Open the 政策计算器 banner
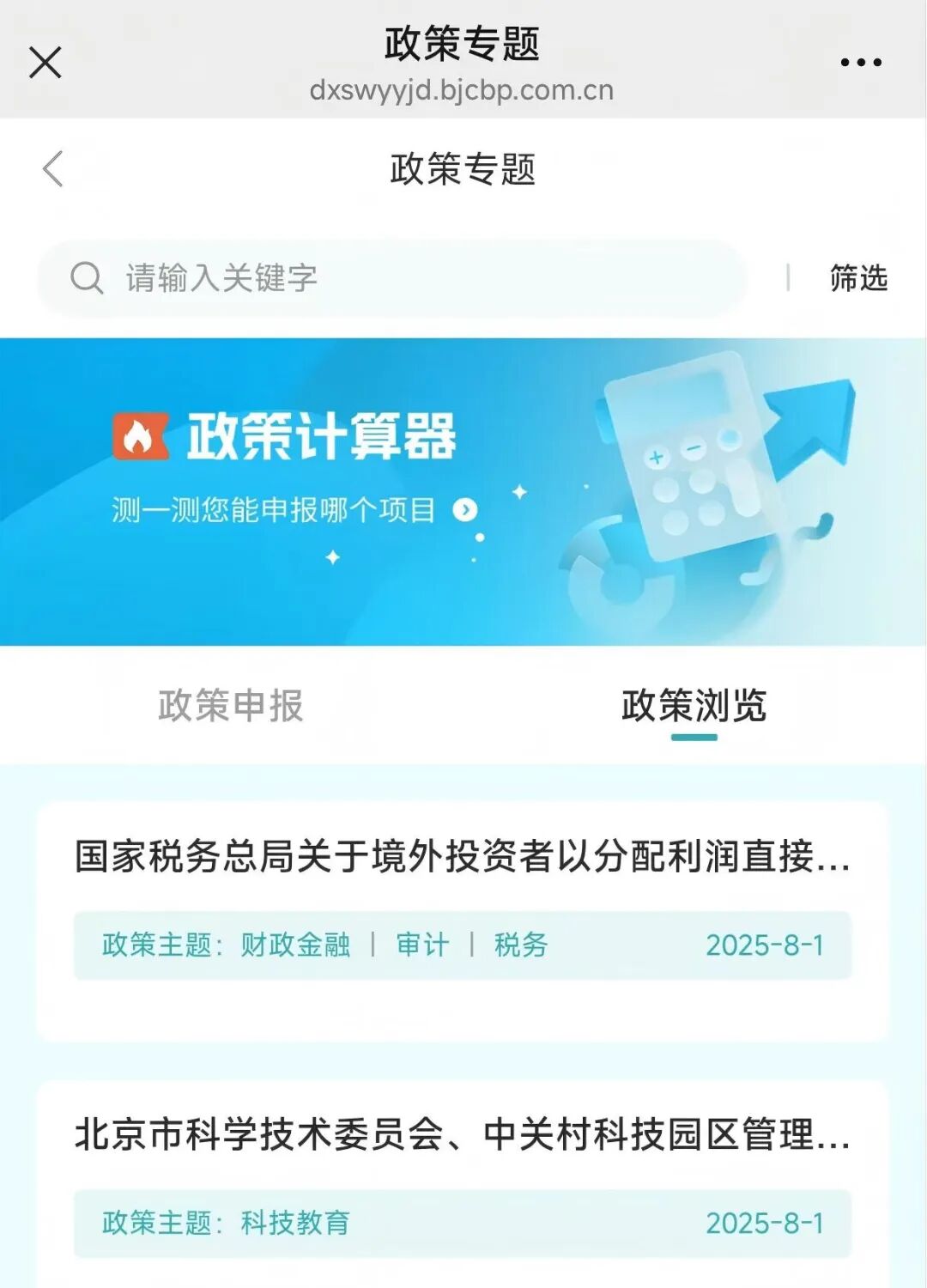 (463, 491)
